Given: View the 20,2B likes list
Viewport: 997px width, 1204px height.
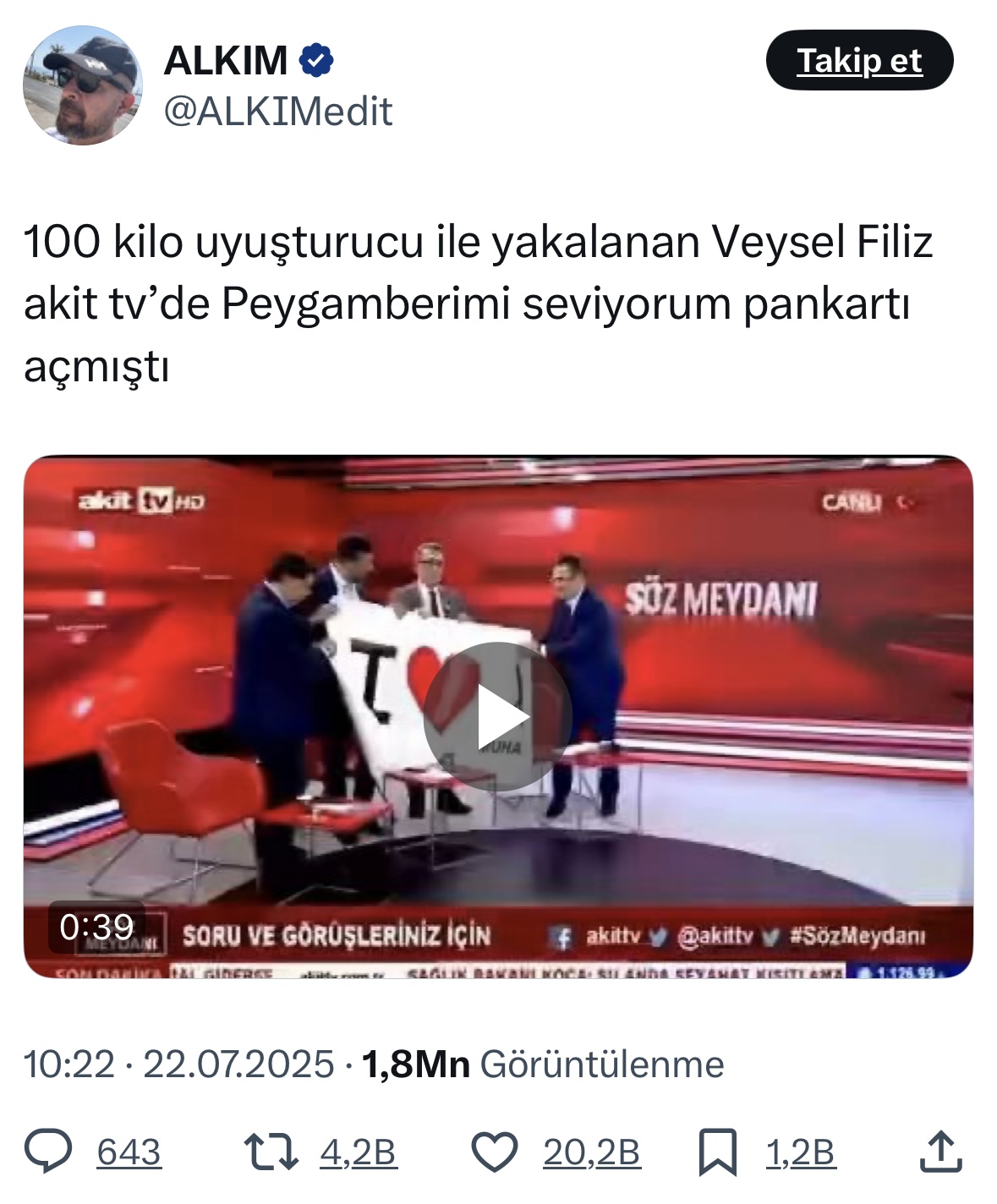Looking at the screenshot, I should click(x=591, y=1152).
